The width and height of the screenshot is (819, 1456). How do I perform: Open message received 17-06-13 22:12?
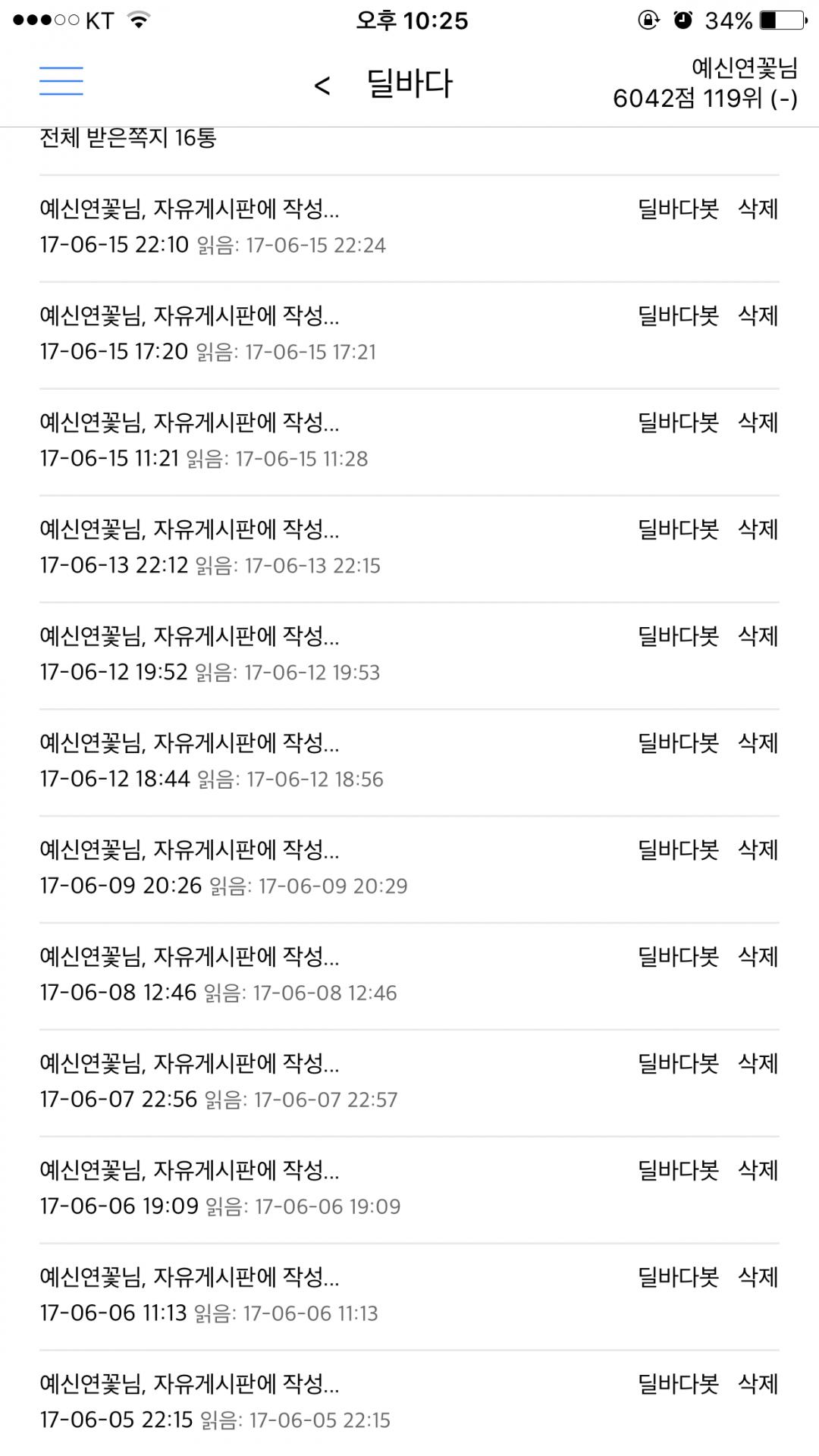point(190,529)
